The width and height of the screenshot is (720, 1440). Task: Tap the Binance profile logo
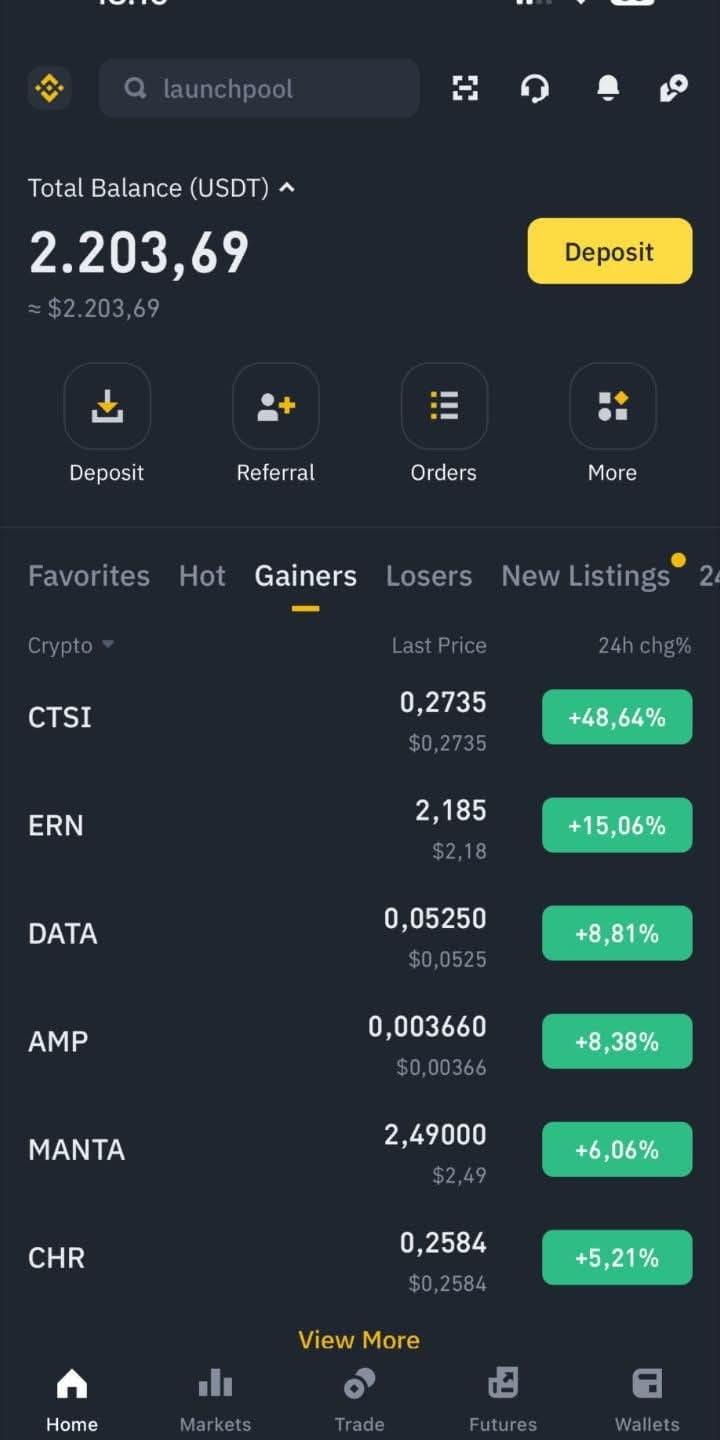click(49, 88)
